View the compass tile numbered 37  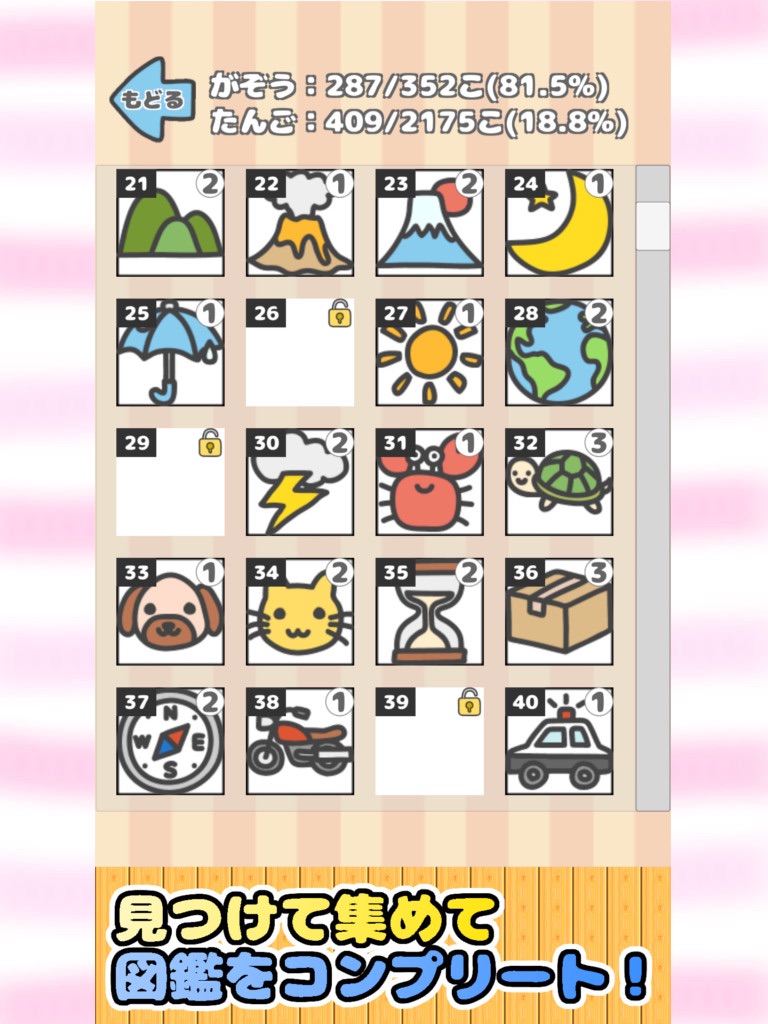(170, 741)
